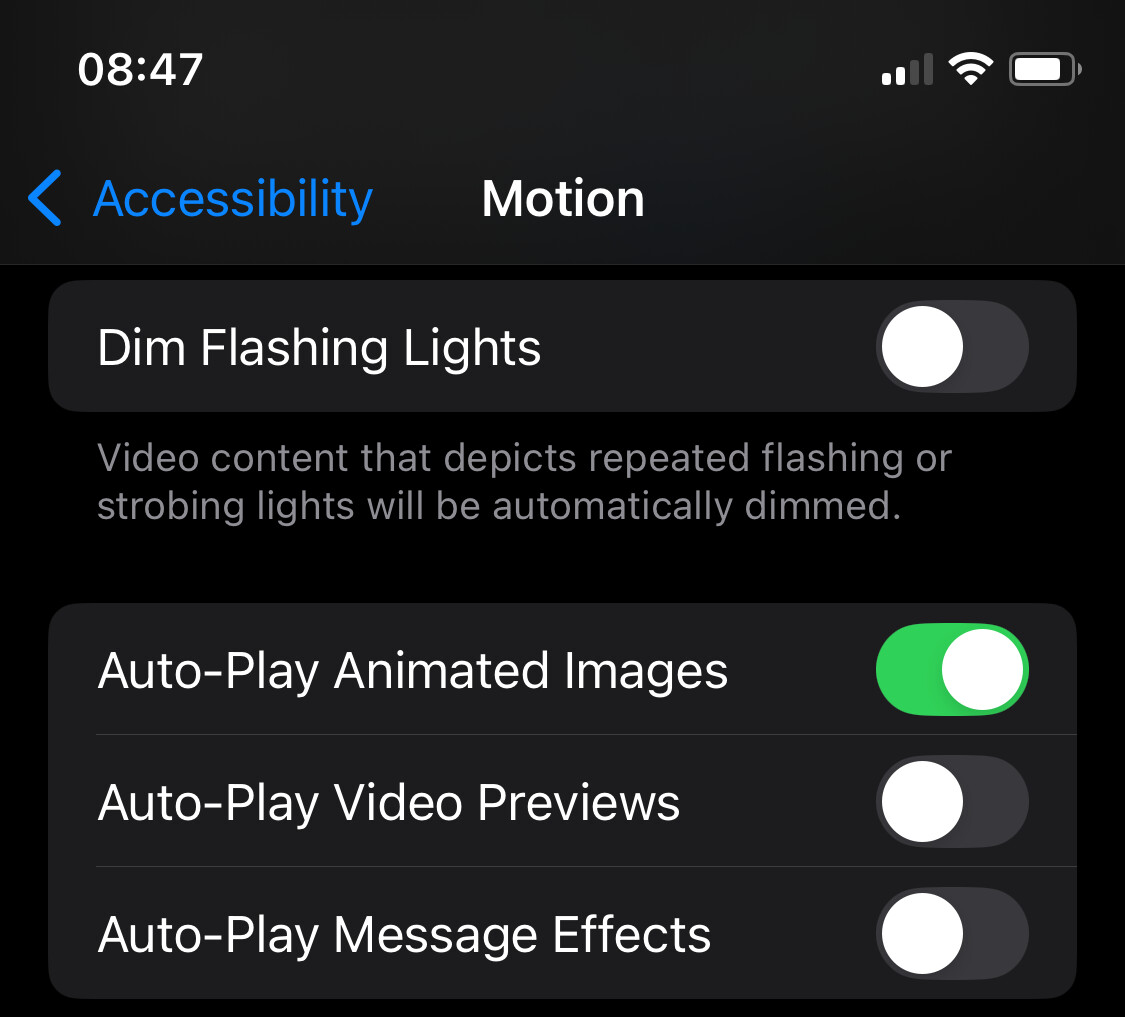Switch on Auto-Play Message Effects
1125x1017 pixels.
tap(951, 934)
